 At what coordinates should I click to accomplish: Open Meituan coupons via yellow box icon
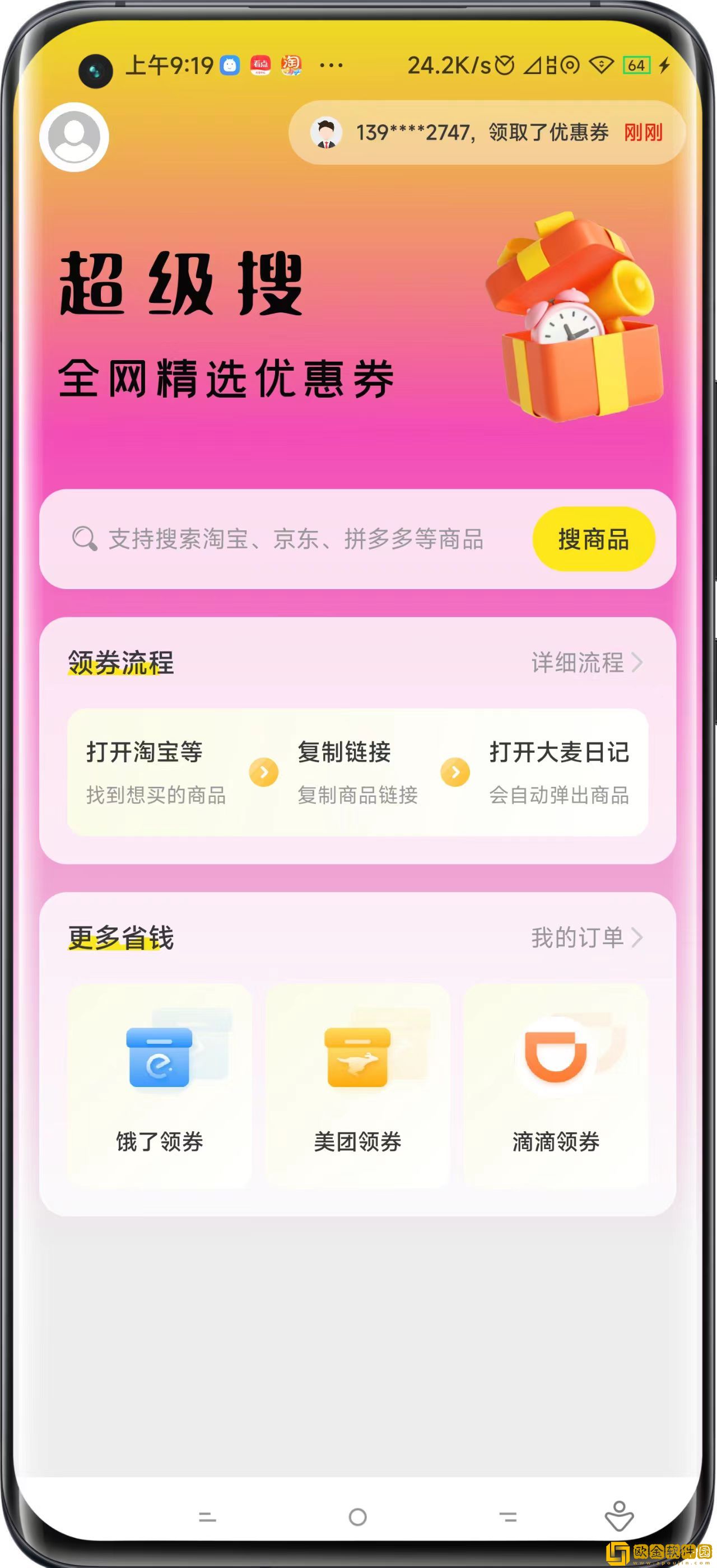click(358, 1059)
